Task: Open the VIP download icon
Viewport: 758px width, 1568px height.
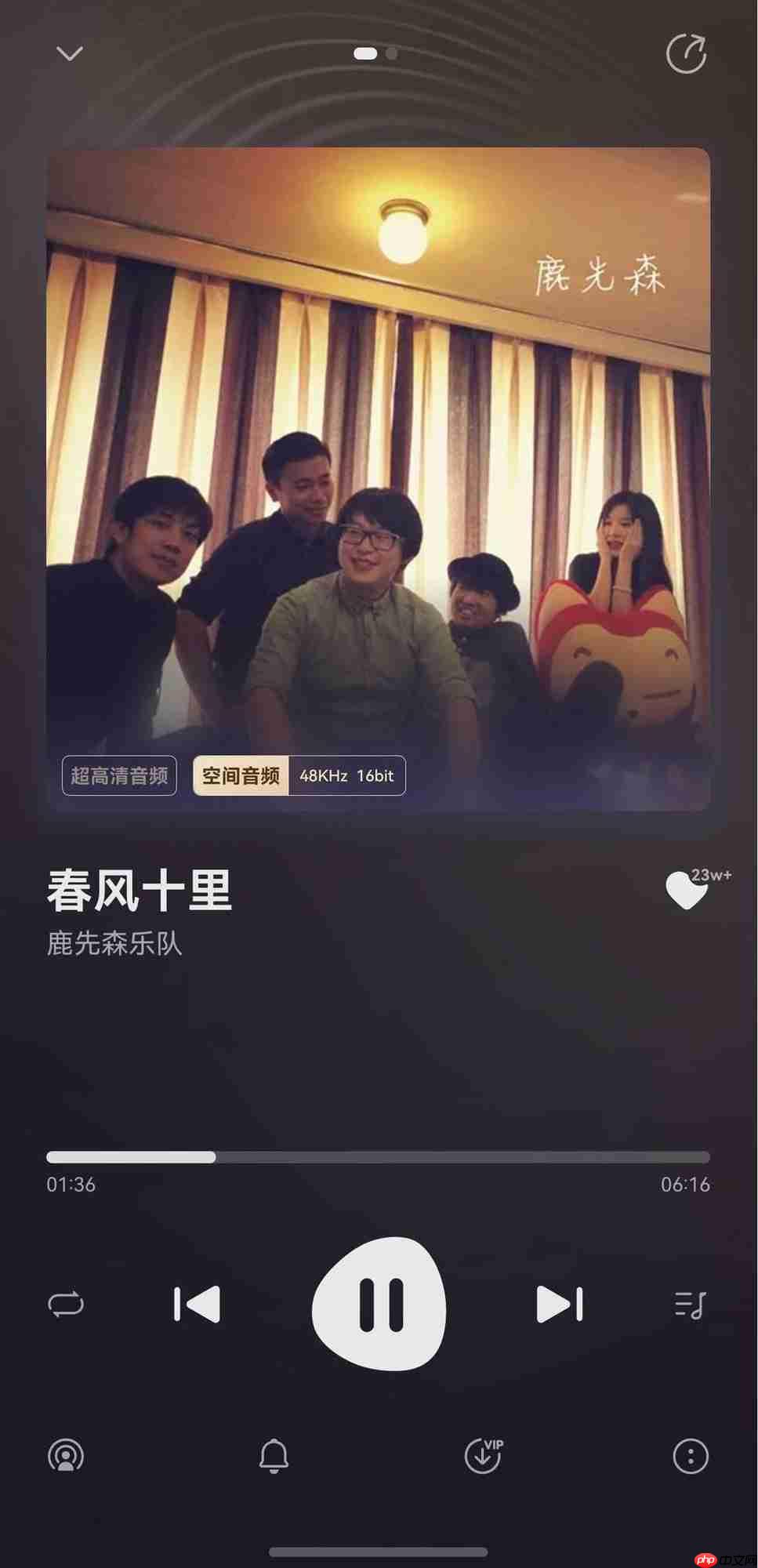Action: coord(482,1455)
